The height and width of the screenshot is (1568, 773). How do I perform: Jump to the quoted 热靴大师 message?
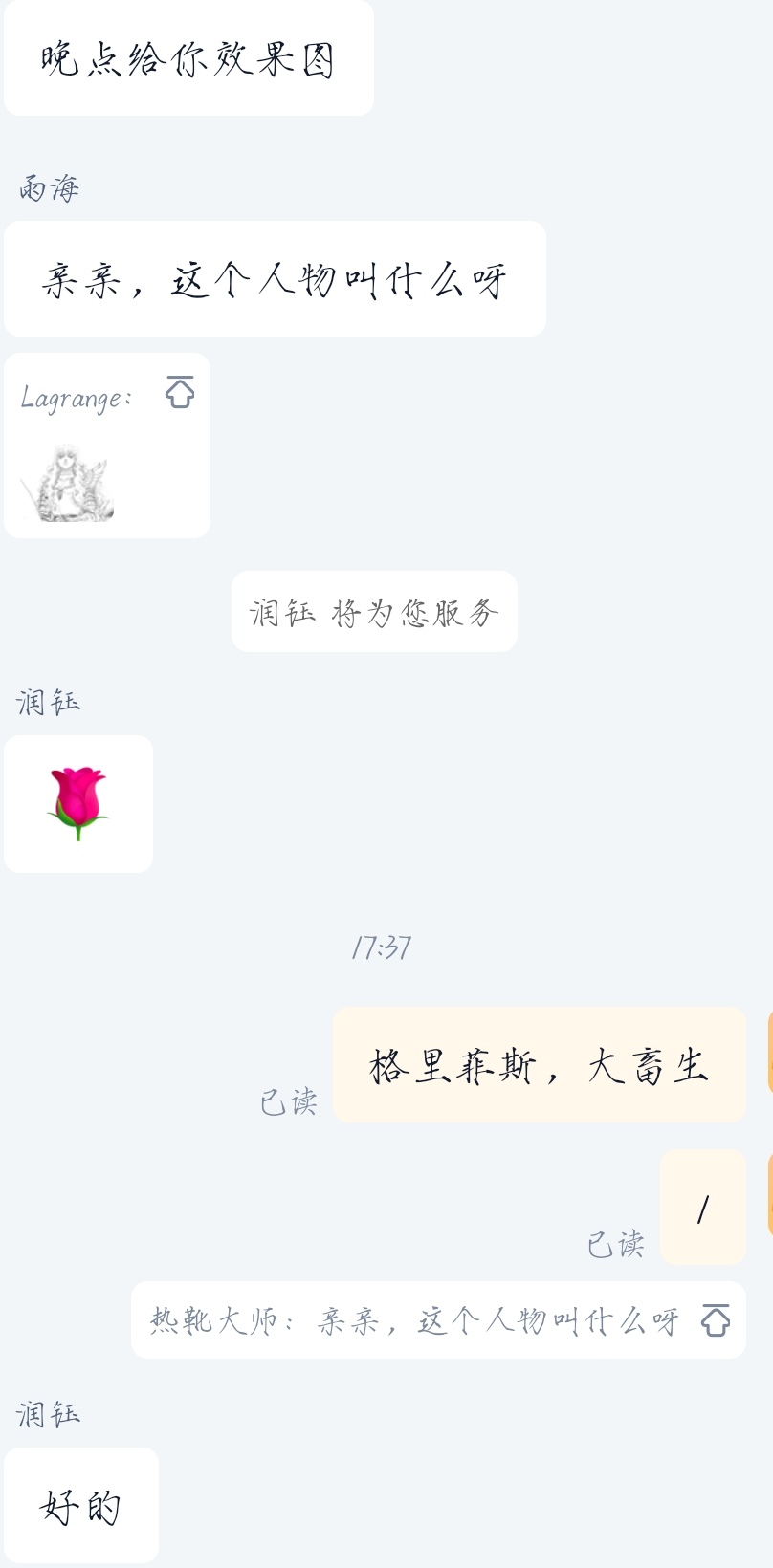pos(716,1320)
